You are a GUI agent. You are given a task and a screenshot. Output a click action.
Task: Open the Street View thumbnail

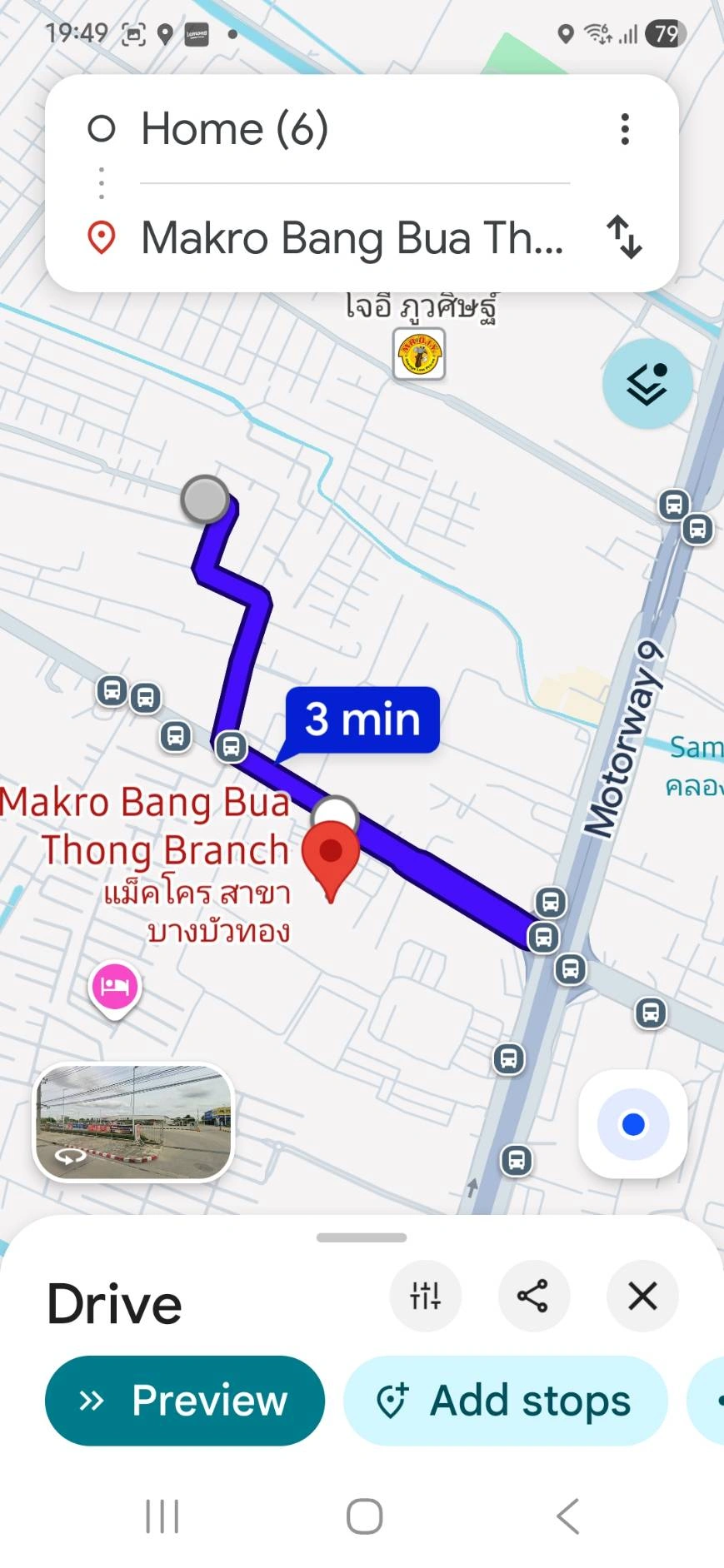click(x=133, y=1122)
